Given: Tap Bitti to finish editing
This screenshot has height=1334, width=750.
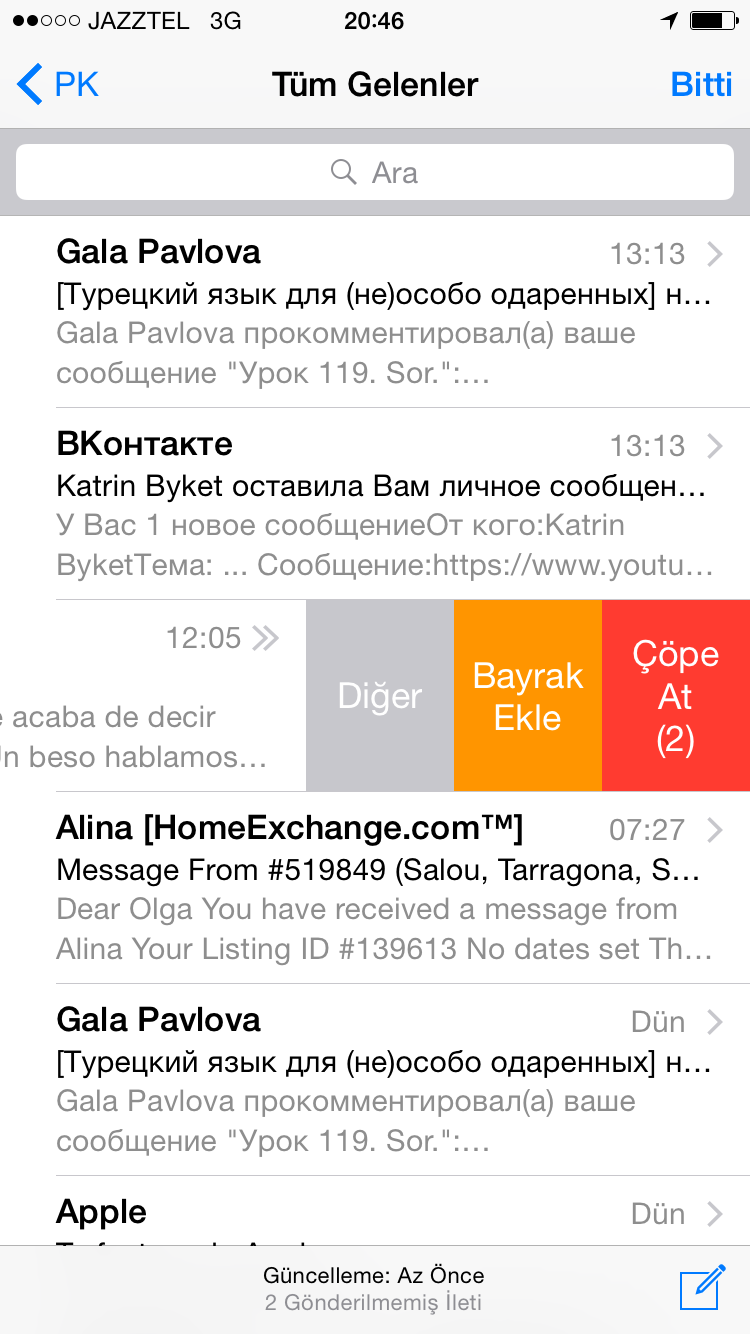Looking at the screenshot, I should click(701, 85).
